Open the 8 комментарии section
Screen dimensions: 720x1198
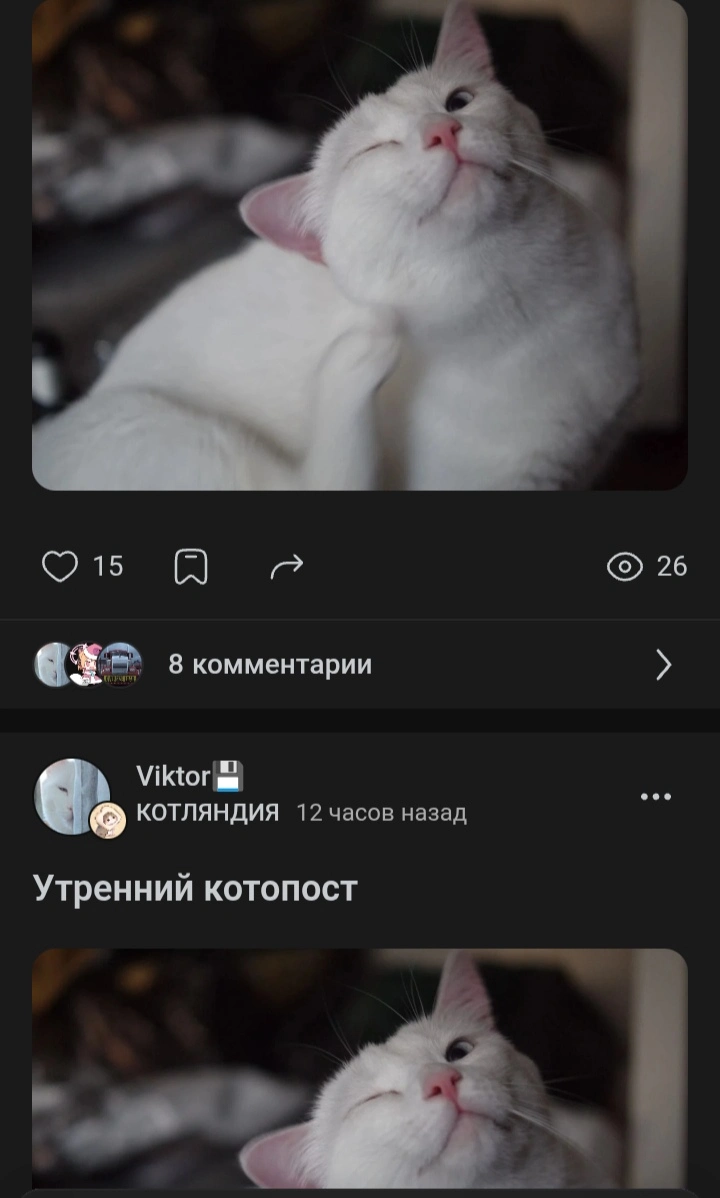click(x=270, y=665)
